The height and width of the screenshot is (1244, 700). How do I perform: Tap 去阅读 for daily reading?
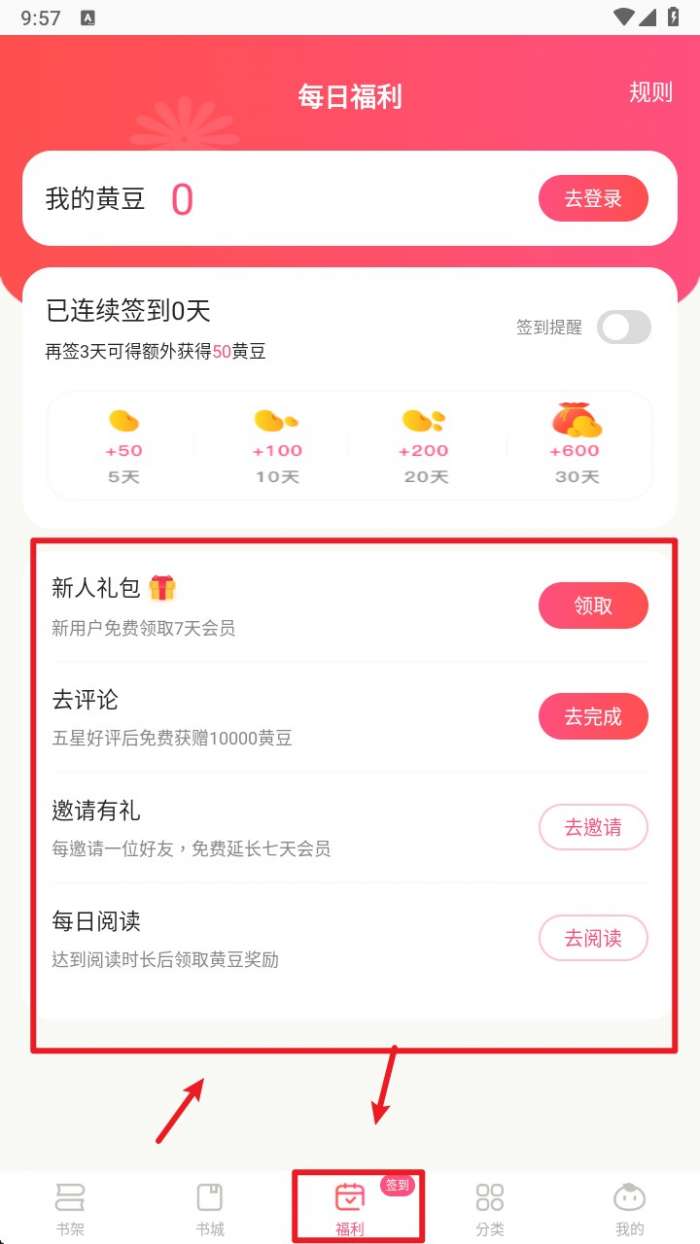(593, 938)
